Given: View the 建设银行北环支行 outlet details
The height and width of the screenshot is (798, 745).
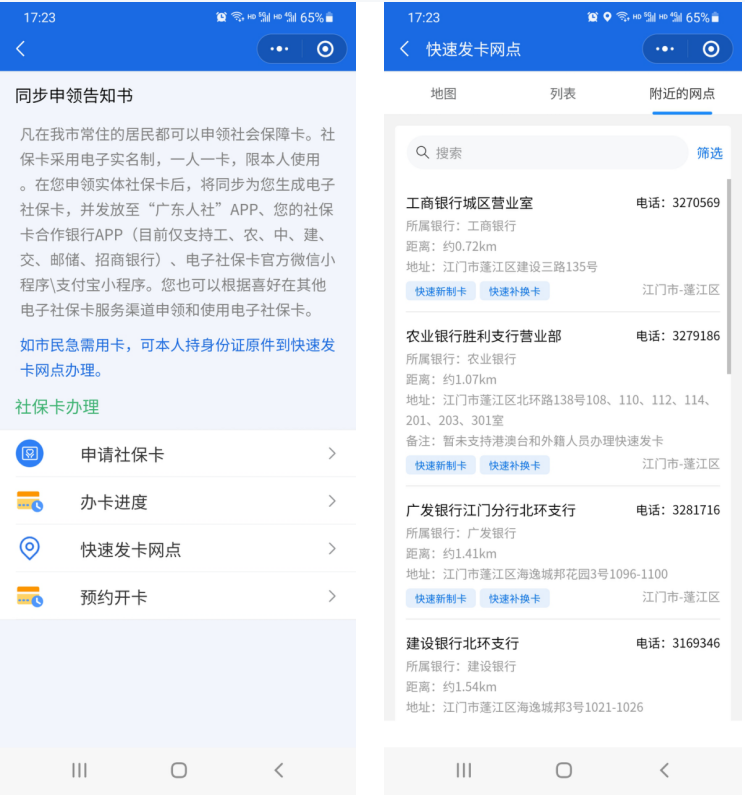Looking at the screenshot, I should coord(562,674).
